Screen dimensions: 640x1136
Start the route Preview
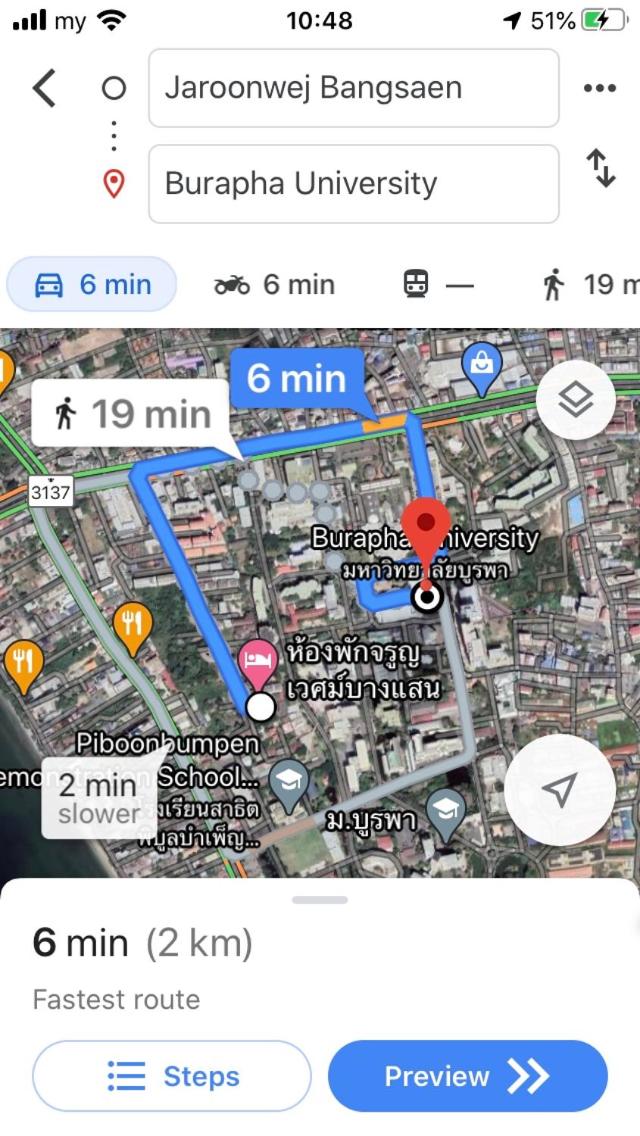[x=467, y=1076]
